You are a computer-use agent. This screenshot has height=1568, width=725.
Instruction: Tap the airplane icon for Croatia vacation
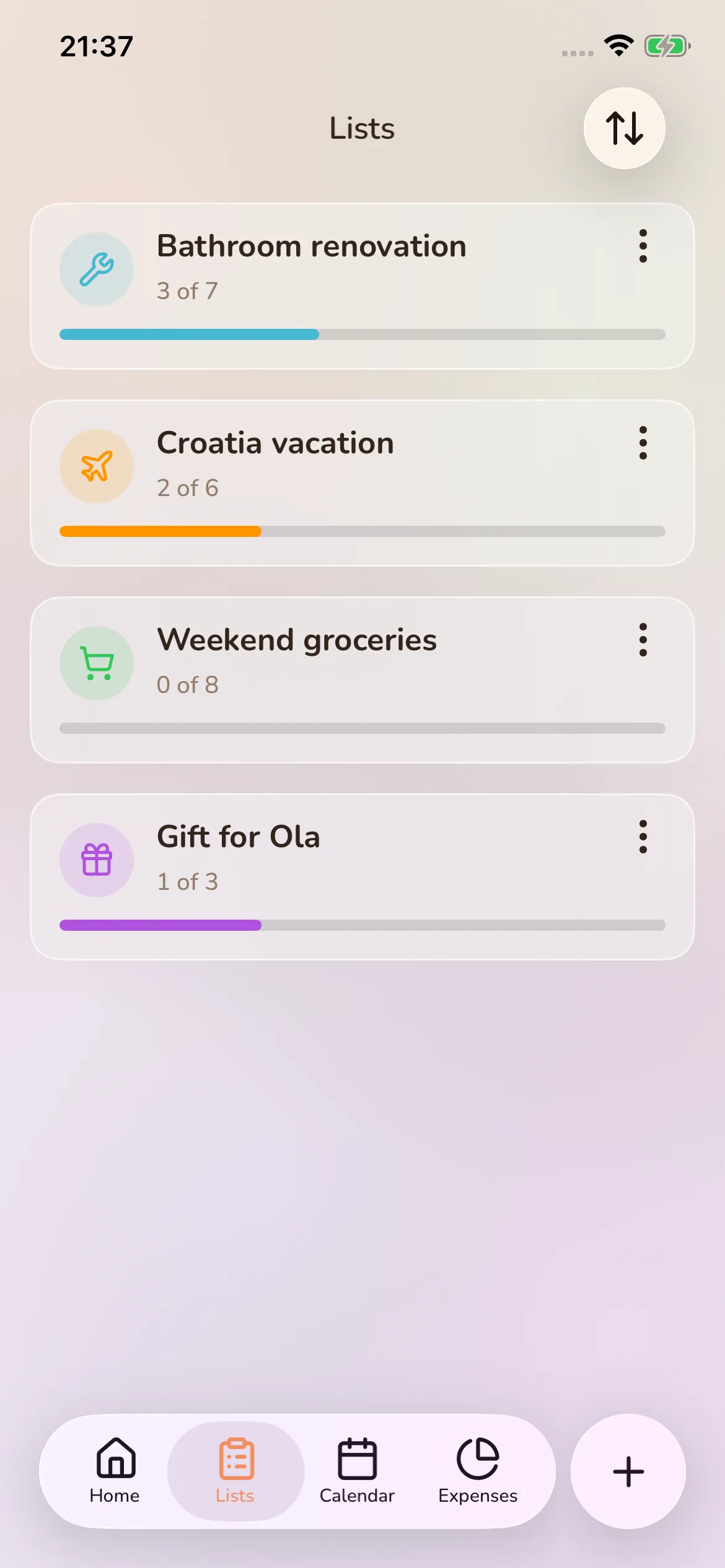click(96, 466)
